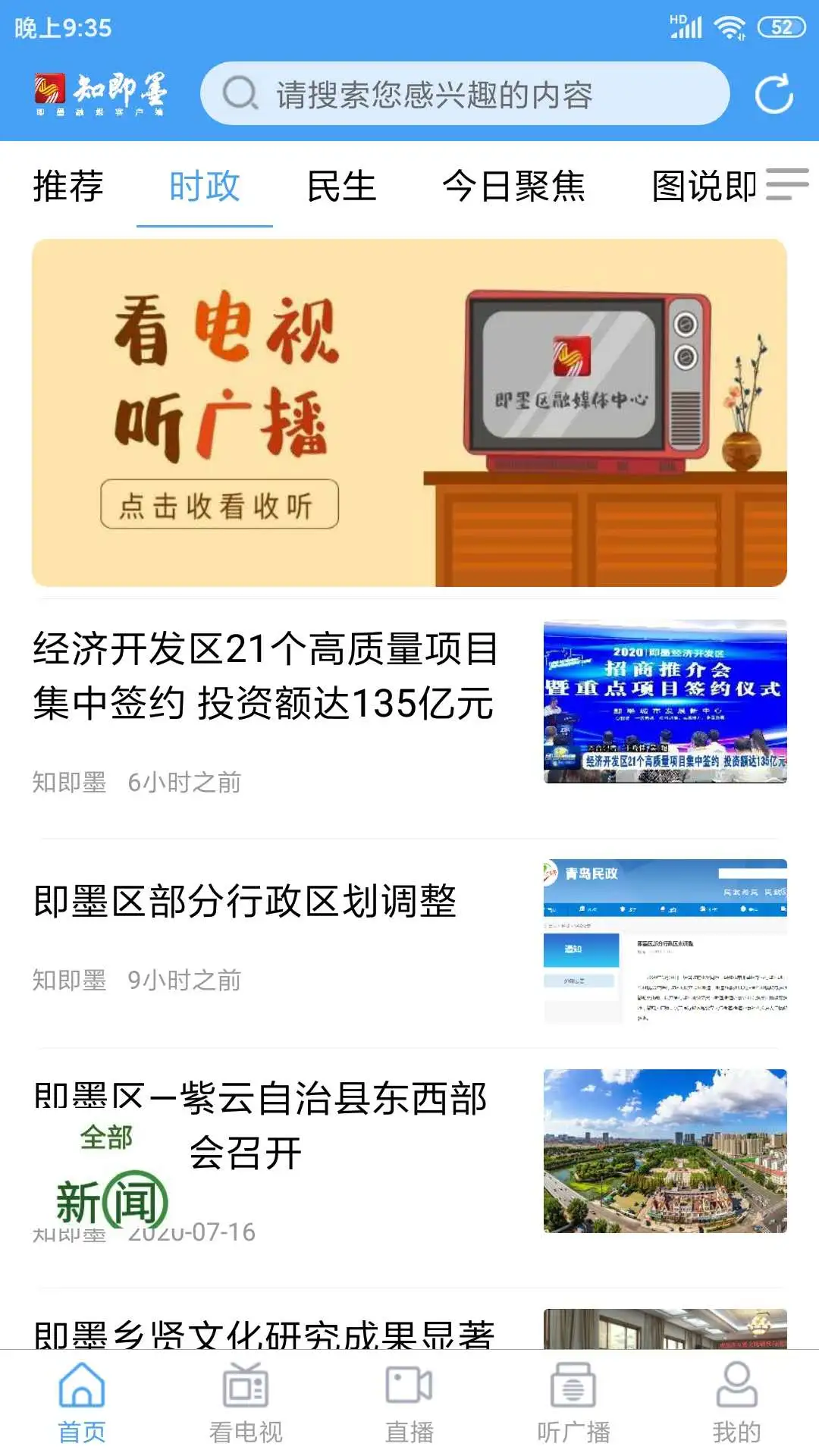Tap the refresh icon beside the search bar

coord(773,95)
